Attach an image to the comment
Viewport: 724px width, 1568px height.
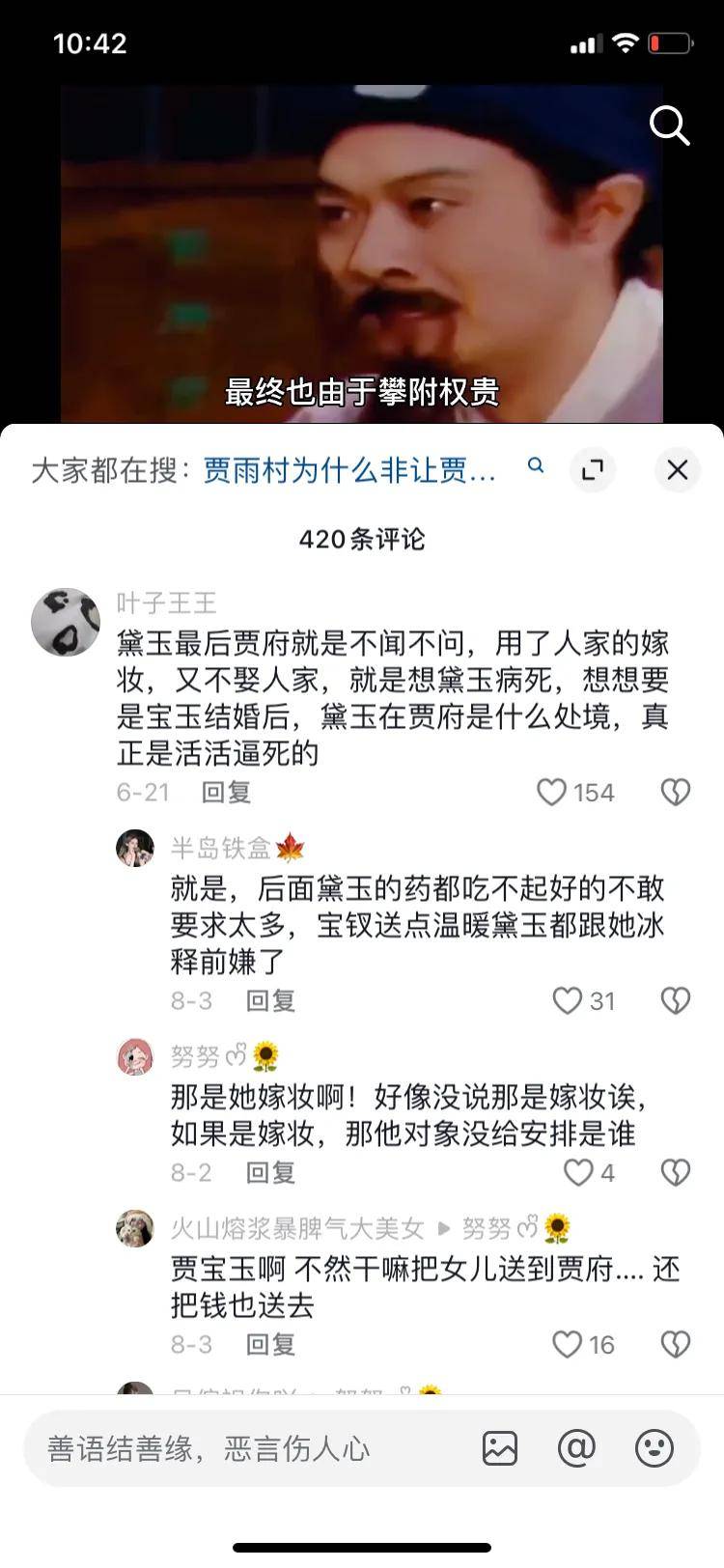click(x=500, y=1448)
